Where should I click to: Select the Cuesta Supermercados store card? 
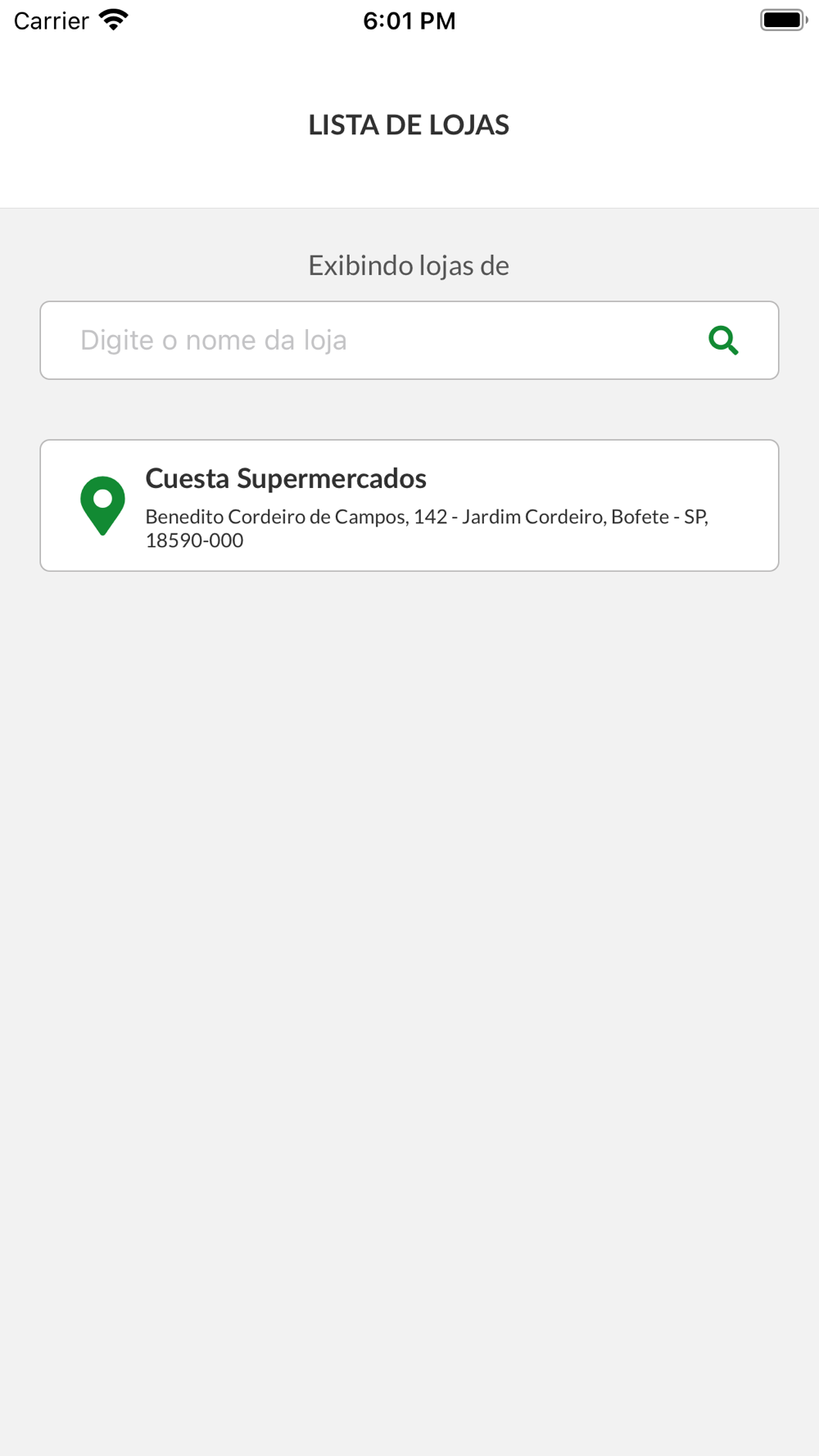[409, 505]
